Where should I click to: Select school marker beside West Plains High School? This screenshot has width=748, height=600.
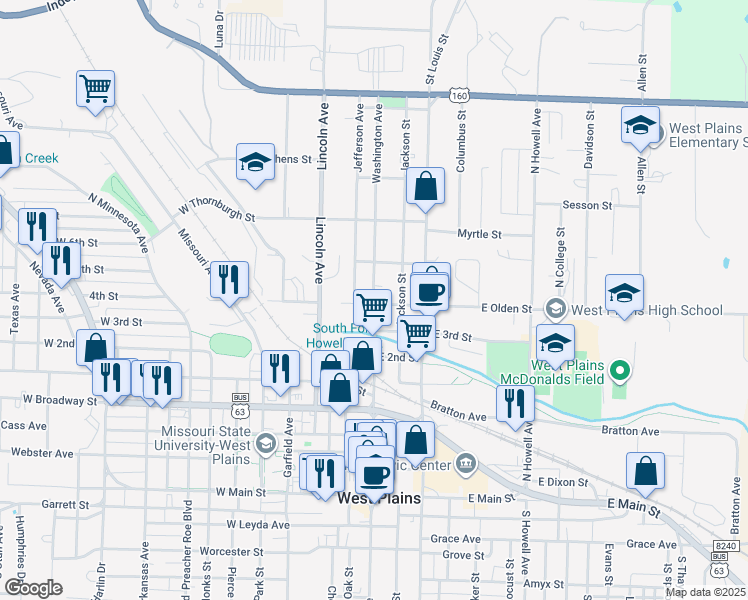[624, 293]
